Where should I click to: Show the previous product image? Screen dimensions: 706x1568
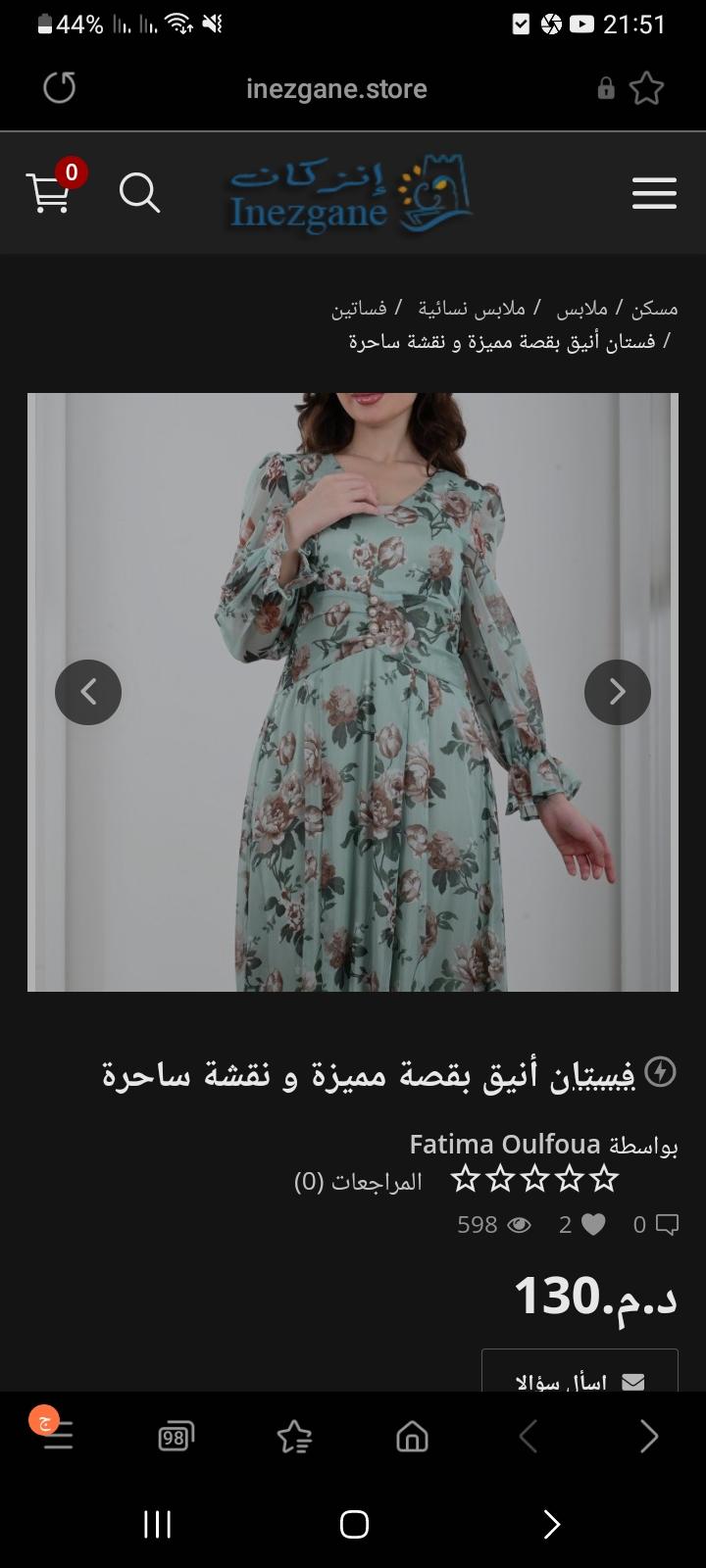click(88, 693)
